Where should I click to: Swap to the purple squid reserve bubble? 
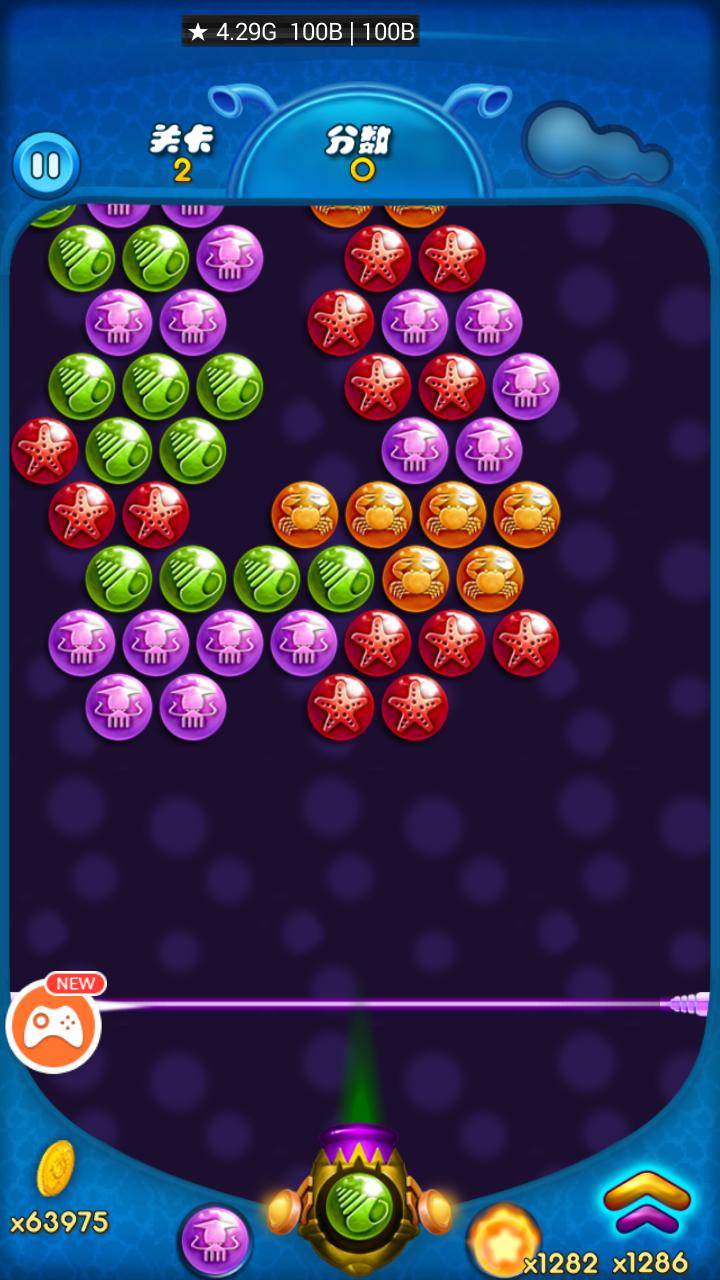point(214,1238)
